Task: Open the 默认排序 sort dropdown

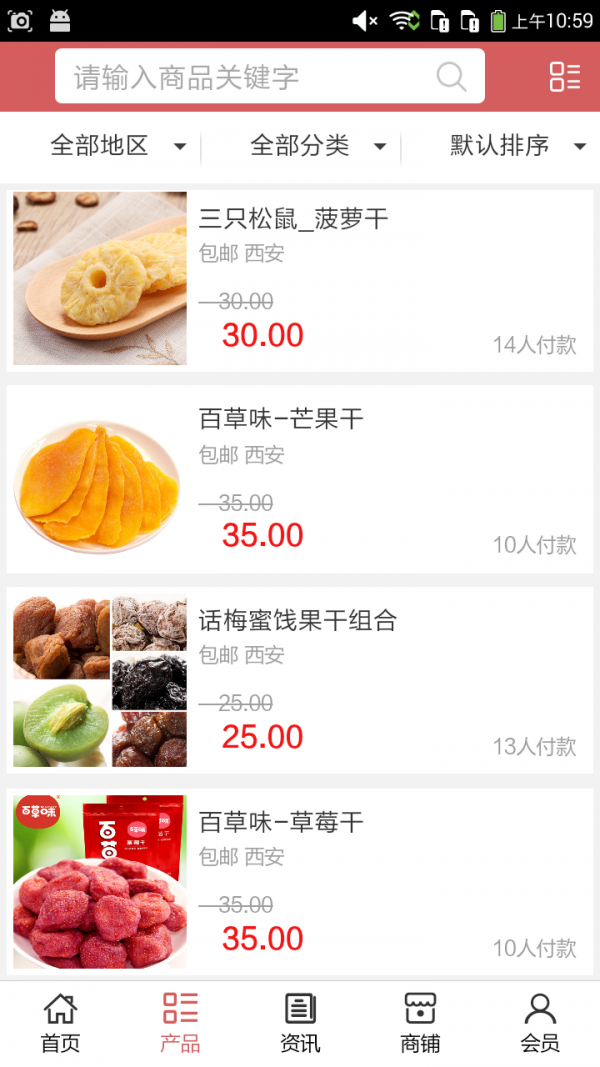Action: pyautogui.click(x=517, y=146)
